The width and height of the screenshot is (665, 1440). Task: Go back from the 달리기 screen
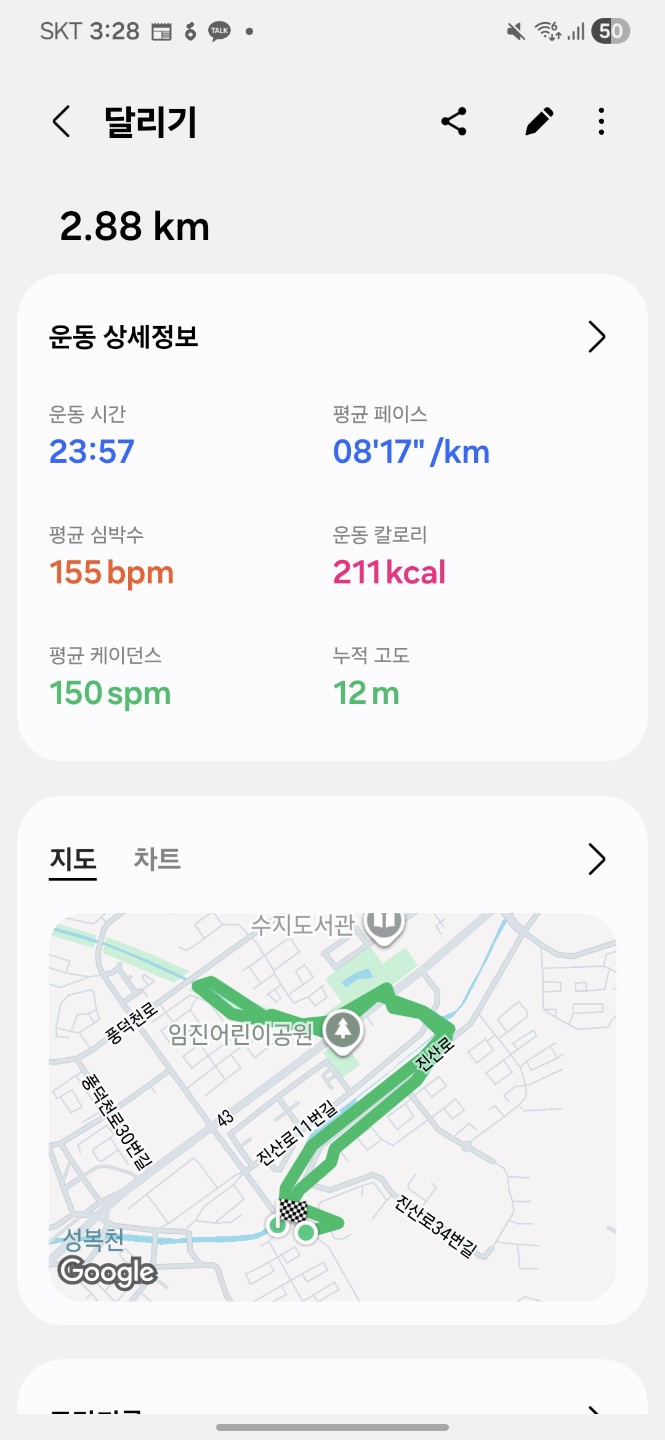pos(61,122)
